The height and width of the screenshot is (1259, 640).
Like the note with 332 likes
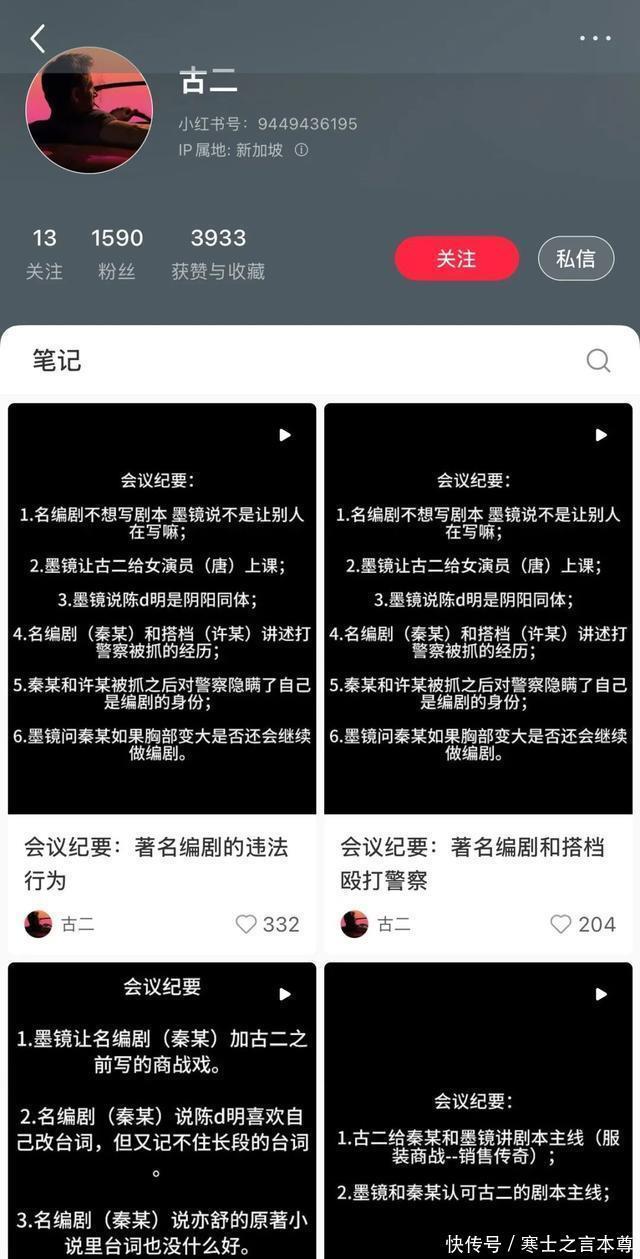tap(246, 924)
